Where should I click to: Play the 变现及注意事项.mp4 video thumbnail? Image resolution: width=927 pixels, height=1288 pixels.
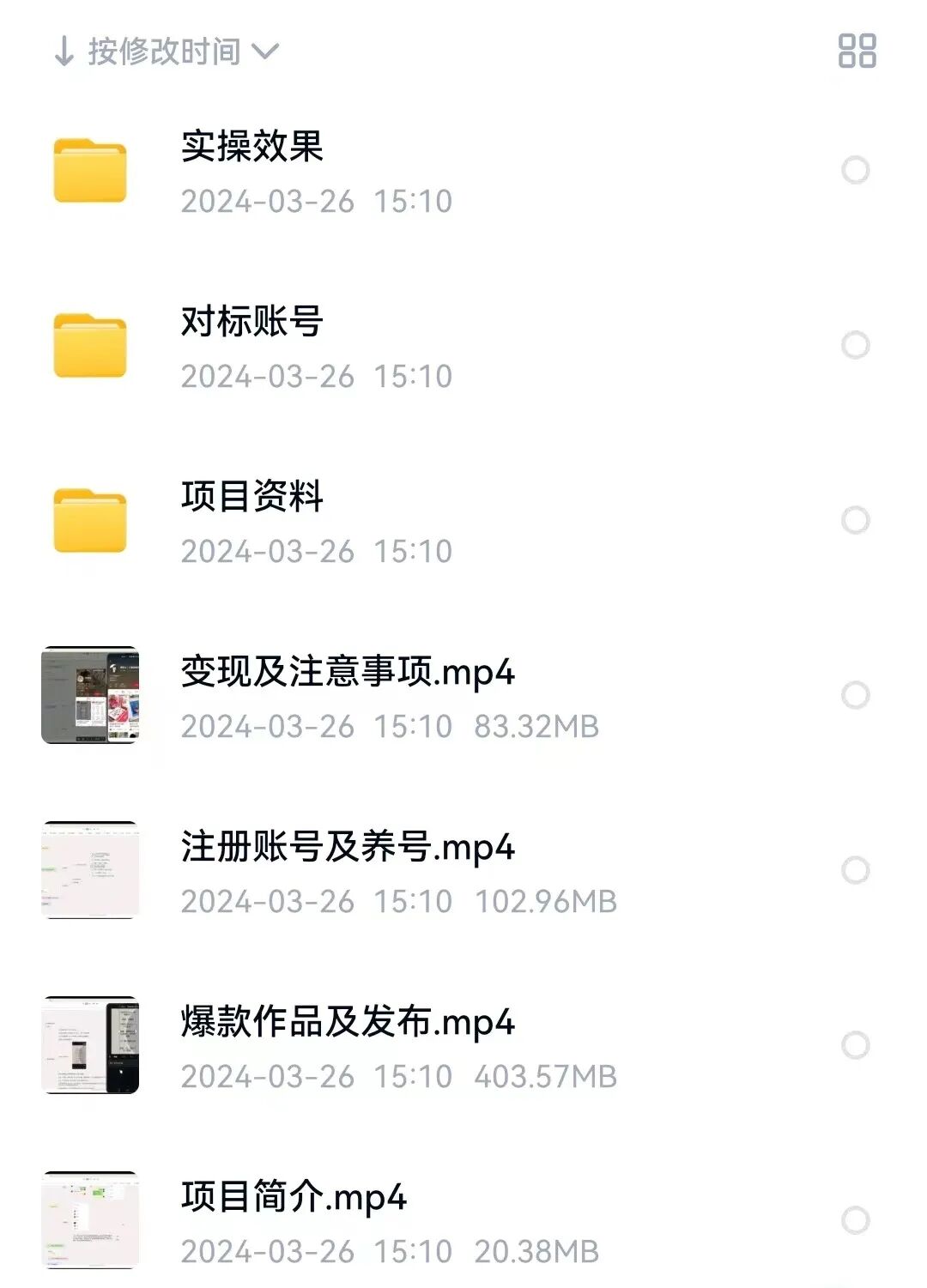click(90, 695)
